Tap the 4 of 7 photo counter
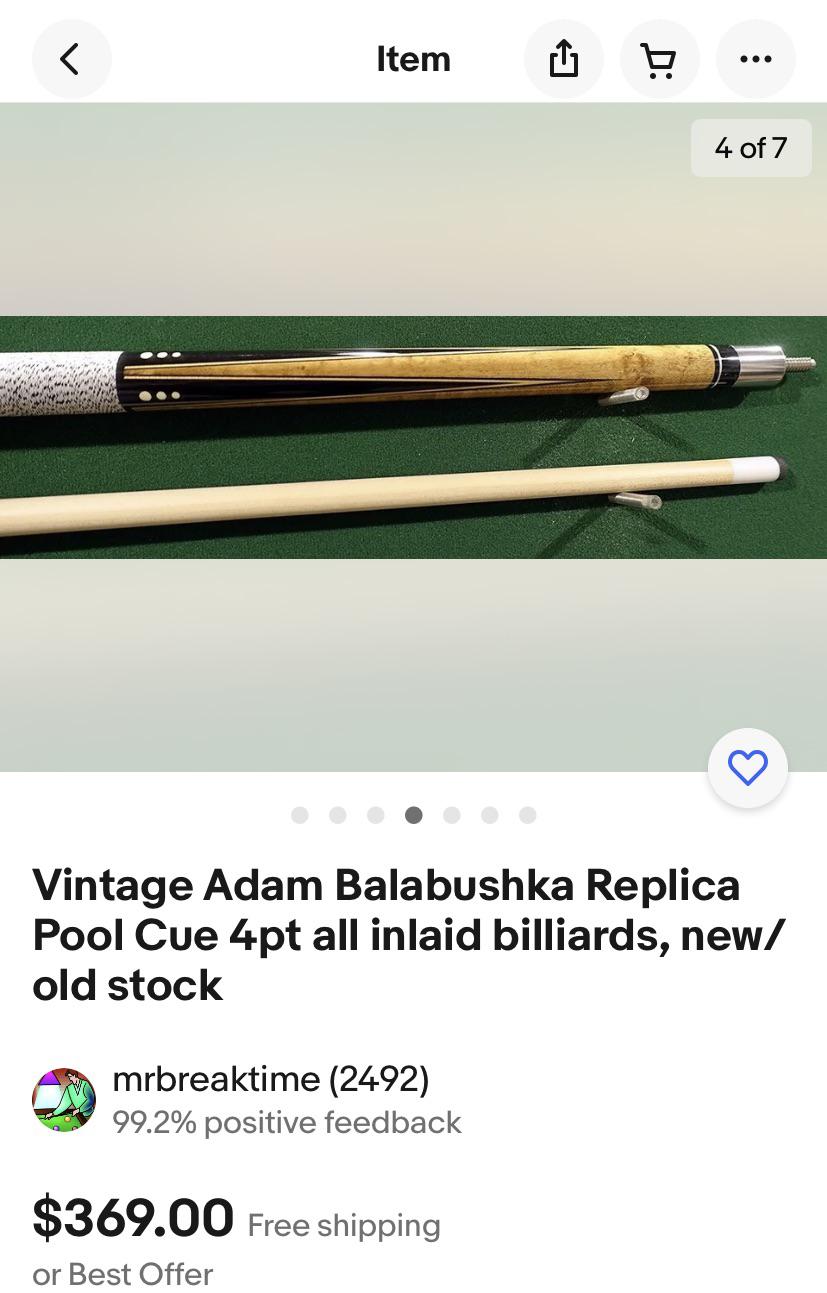 point(751,147)
